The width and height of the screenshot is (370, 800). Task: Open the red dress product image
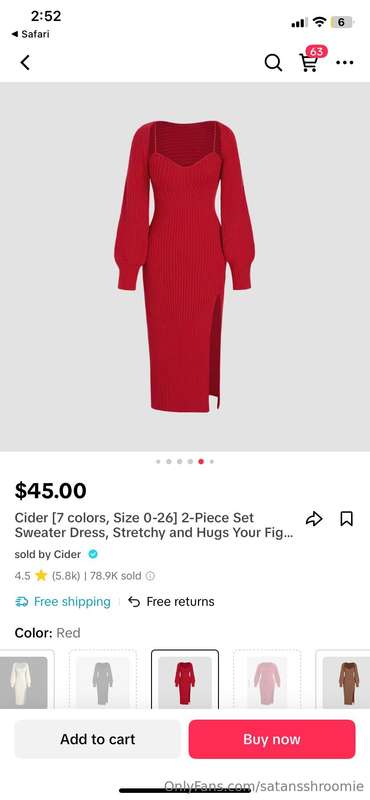pos(185,267)
